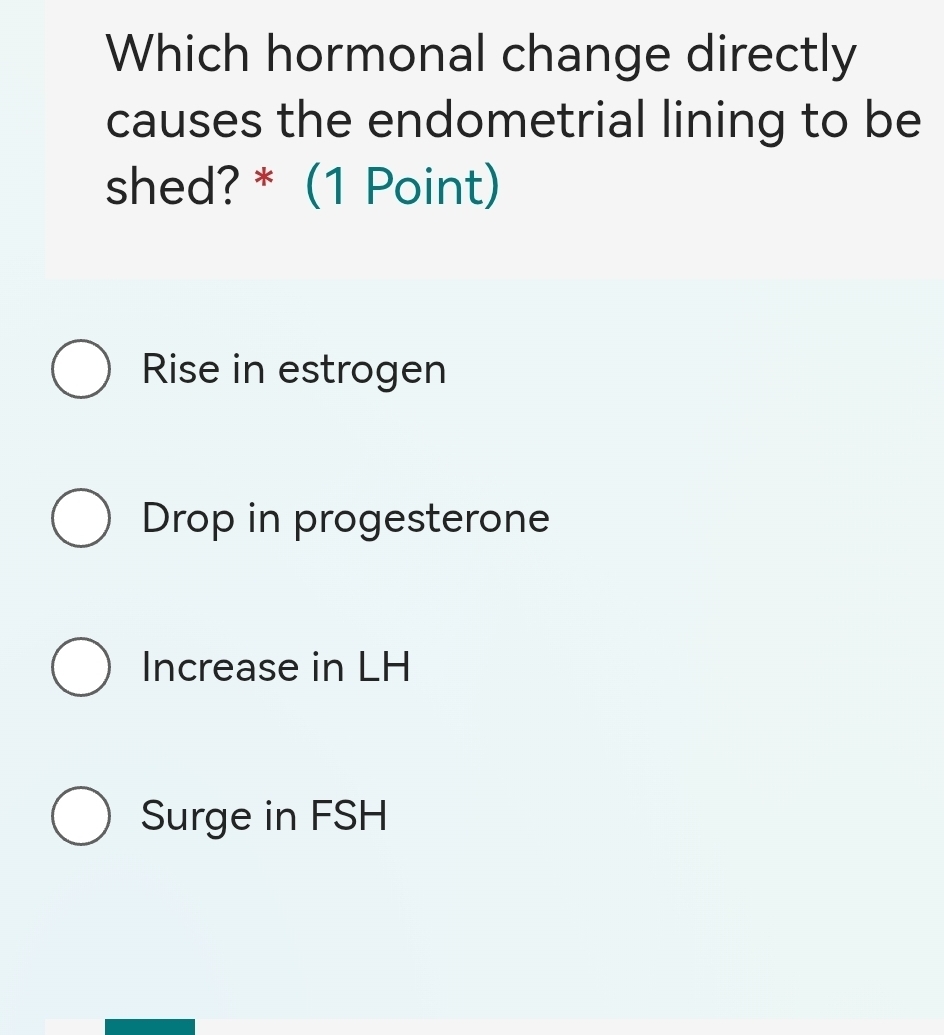
Task: Click inside the answer options area
Action: [500, 590]
